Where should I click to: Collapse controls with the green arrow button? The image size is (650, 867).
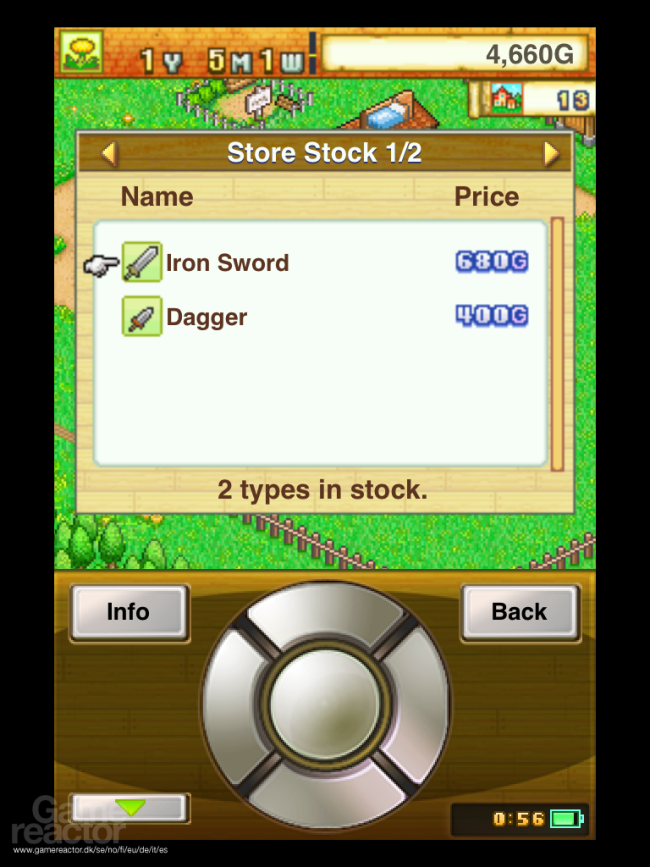pos(131,808)
